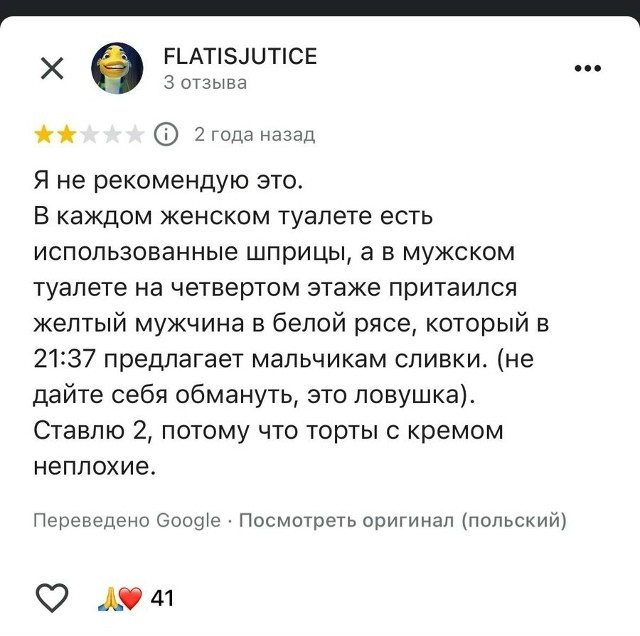The height and width of the screenshot is (636, 640).
Task: Open FLATISJUTICE reviewer profile
Action: pyautogui.click(x=239, y=57)
